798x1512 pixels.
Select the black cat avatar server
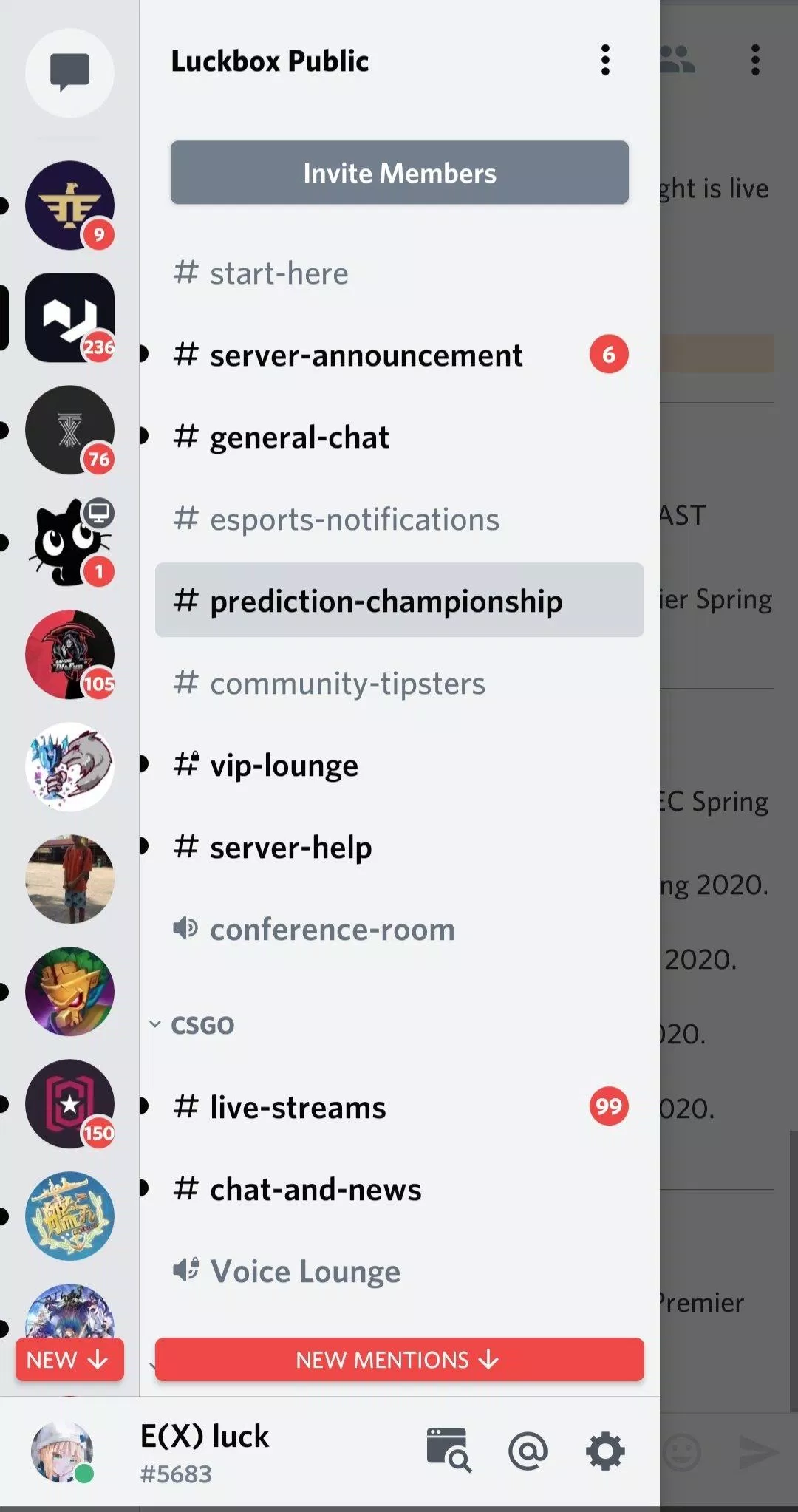coord(69,543)
